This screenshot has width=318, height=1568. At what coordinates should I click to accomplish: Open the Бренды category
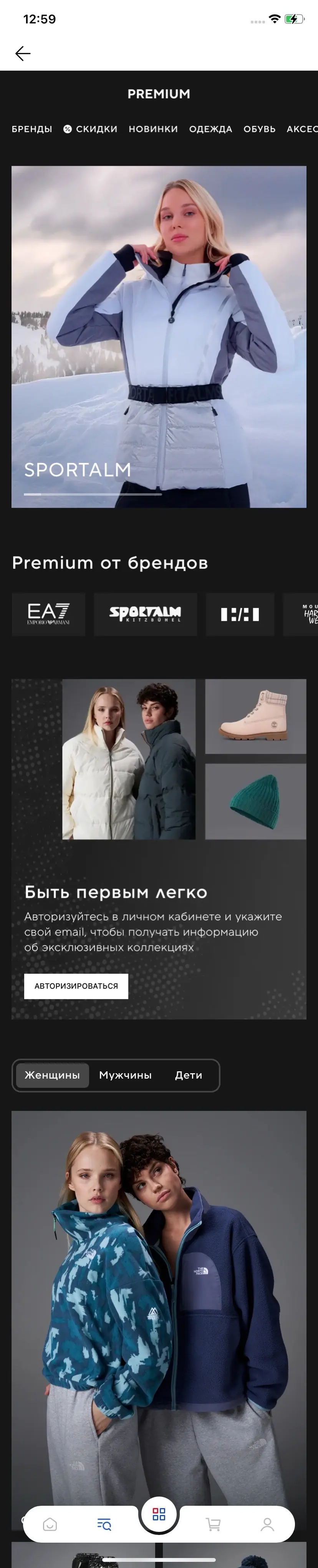coord(31,129)
